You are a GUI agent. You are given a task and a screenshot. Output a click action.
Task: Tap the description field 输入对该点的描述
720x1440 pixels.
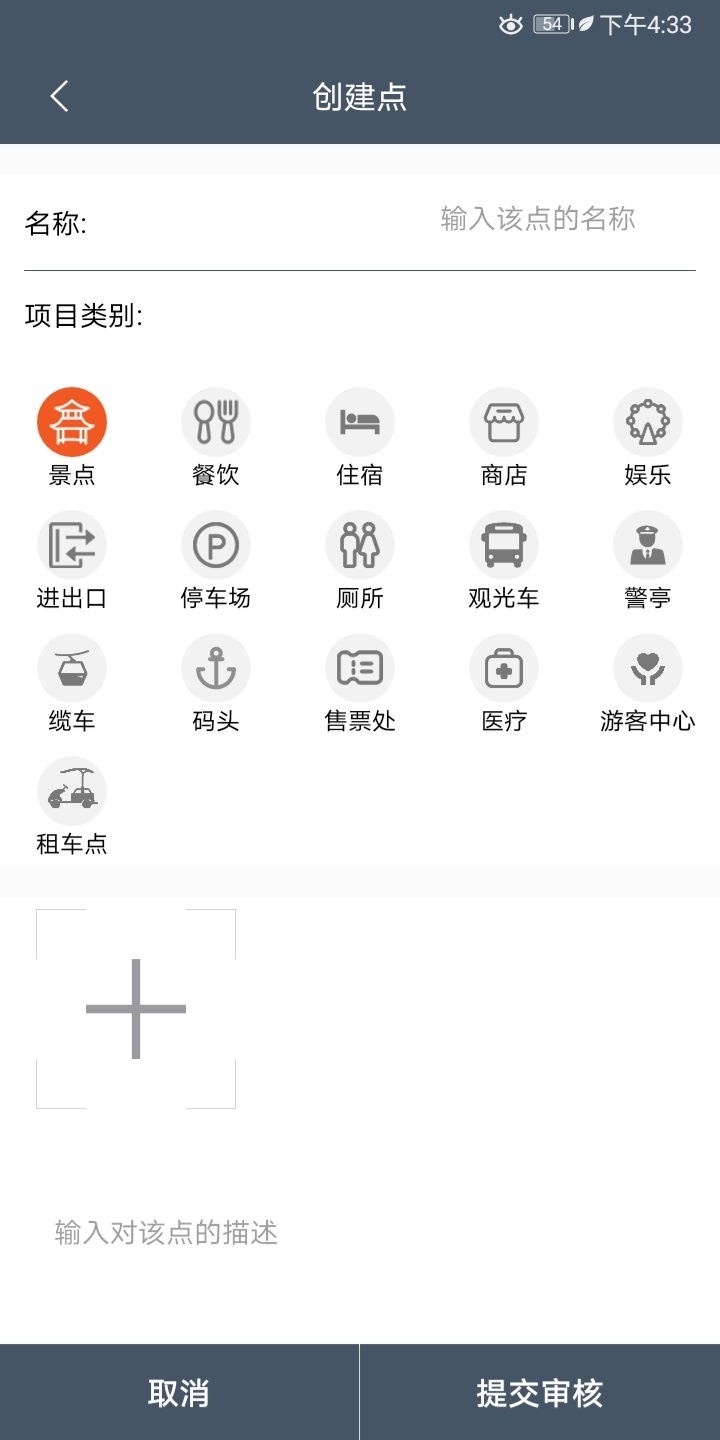[166, 1233]
